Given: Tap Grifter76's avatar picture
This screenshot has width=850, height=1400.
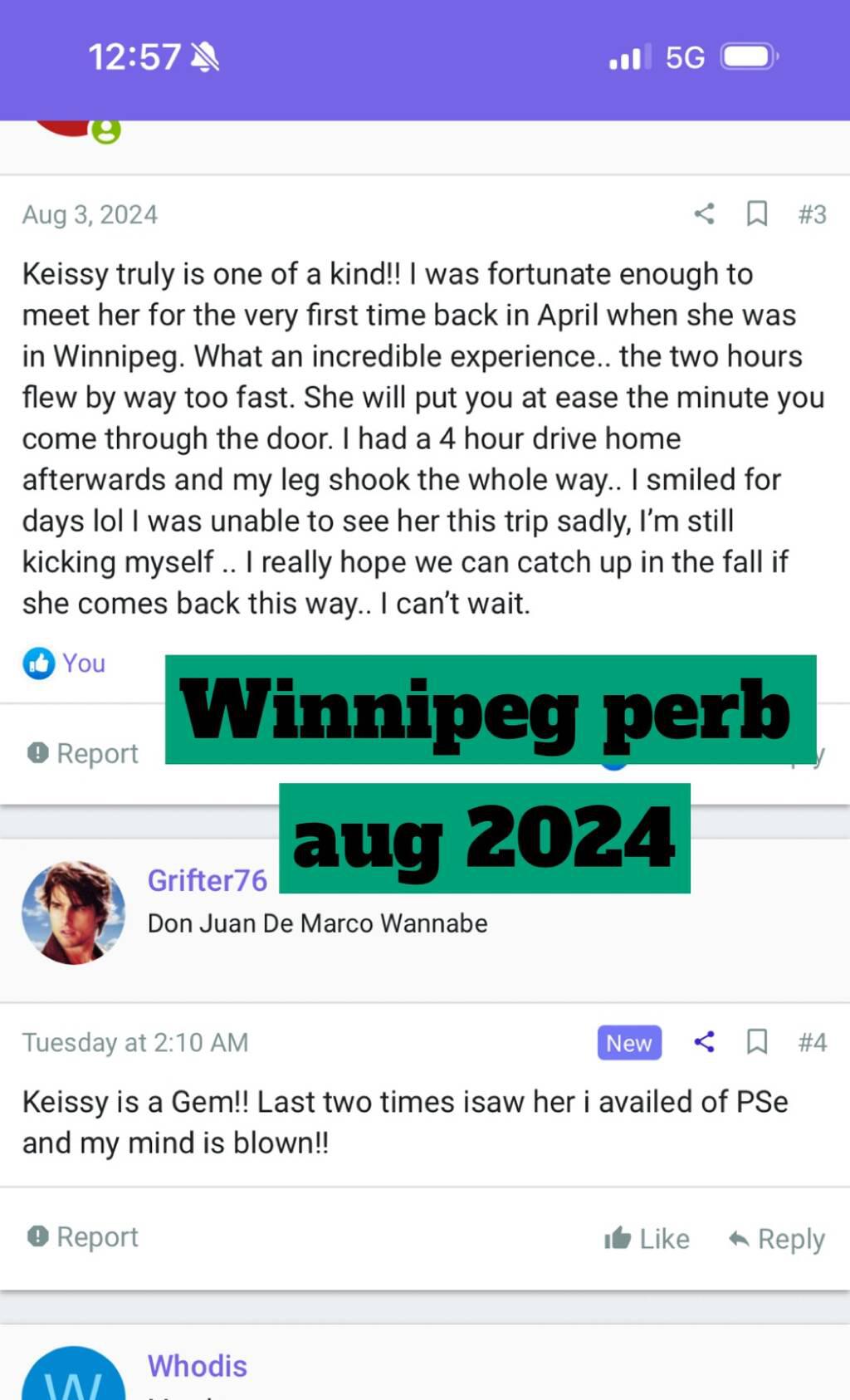Looking at the screenshot, I should [74, 913].
